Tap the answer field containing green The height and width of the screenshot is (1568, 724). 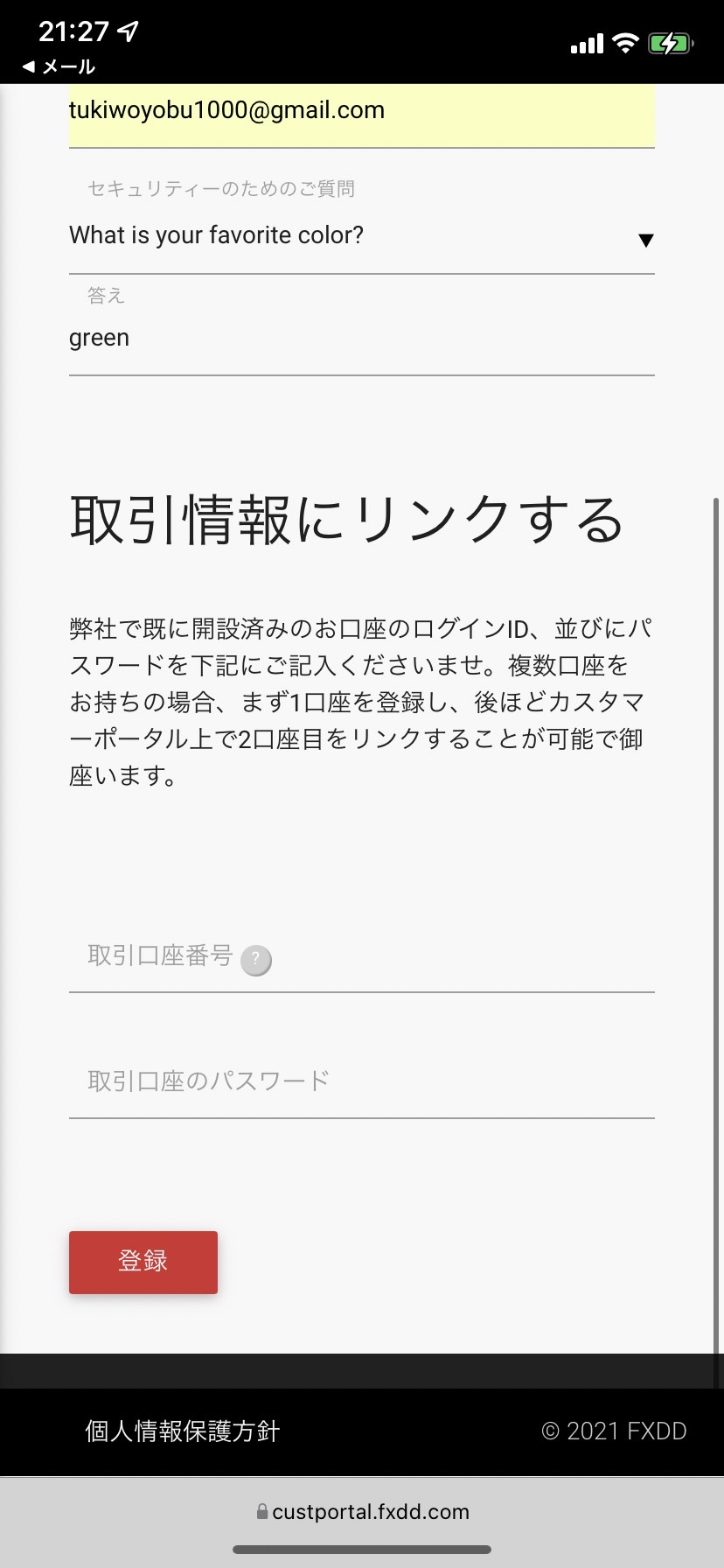coord(361,339)
